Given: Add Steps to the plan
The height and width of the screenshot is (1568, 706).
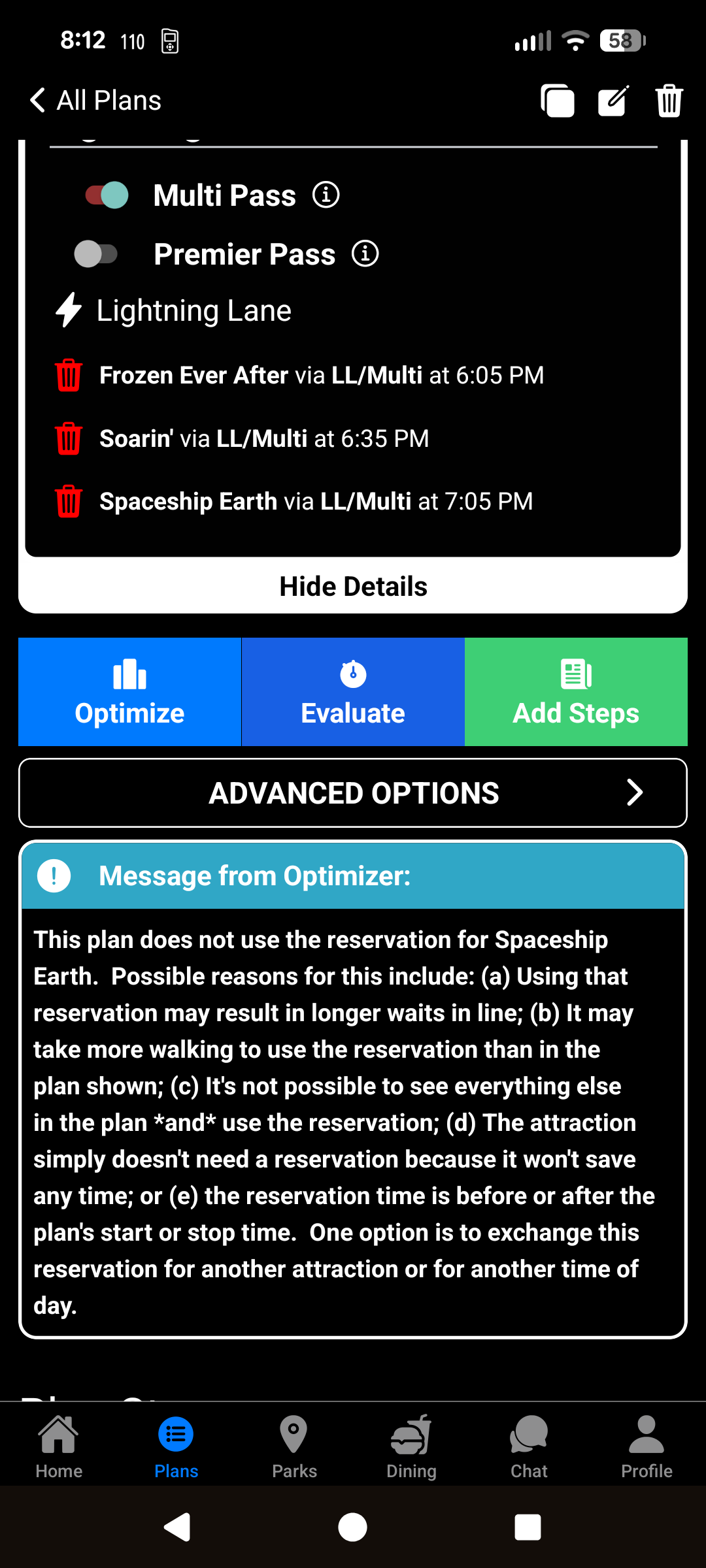Looking at the screenshot, I should (x=576, y=692).
